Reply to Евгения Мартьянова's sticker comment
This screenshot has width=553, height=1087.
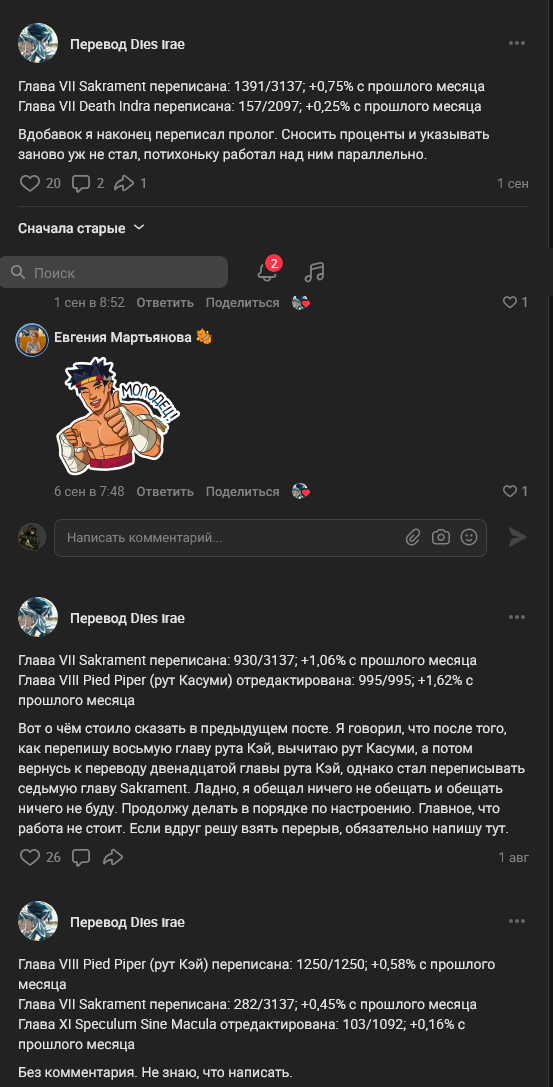click(x=165, y=492)
